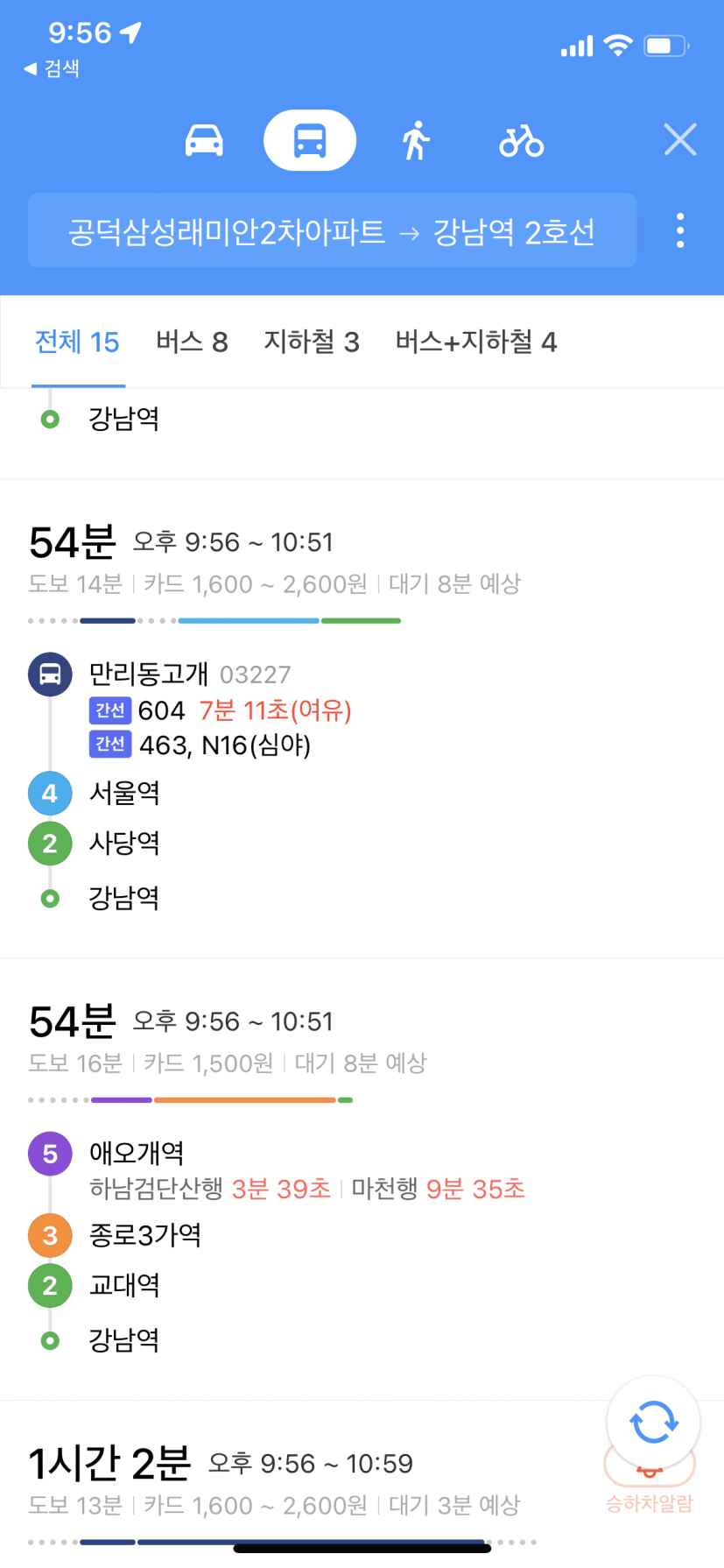The width and height of the screenshot is (724, 1568).
Task: Select the walking directions mode
Action: pos(416,140)
